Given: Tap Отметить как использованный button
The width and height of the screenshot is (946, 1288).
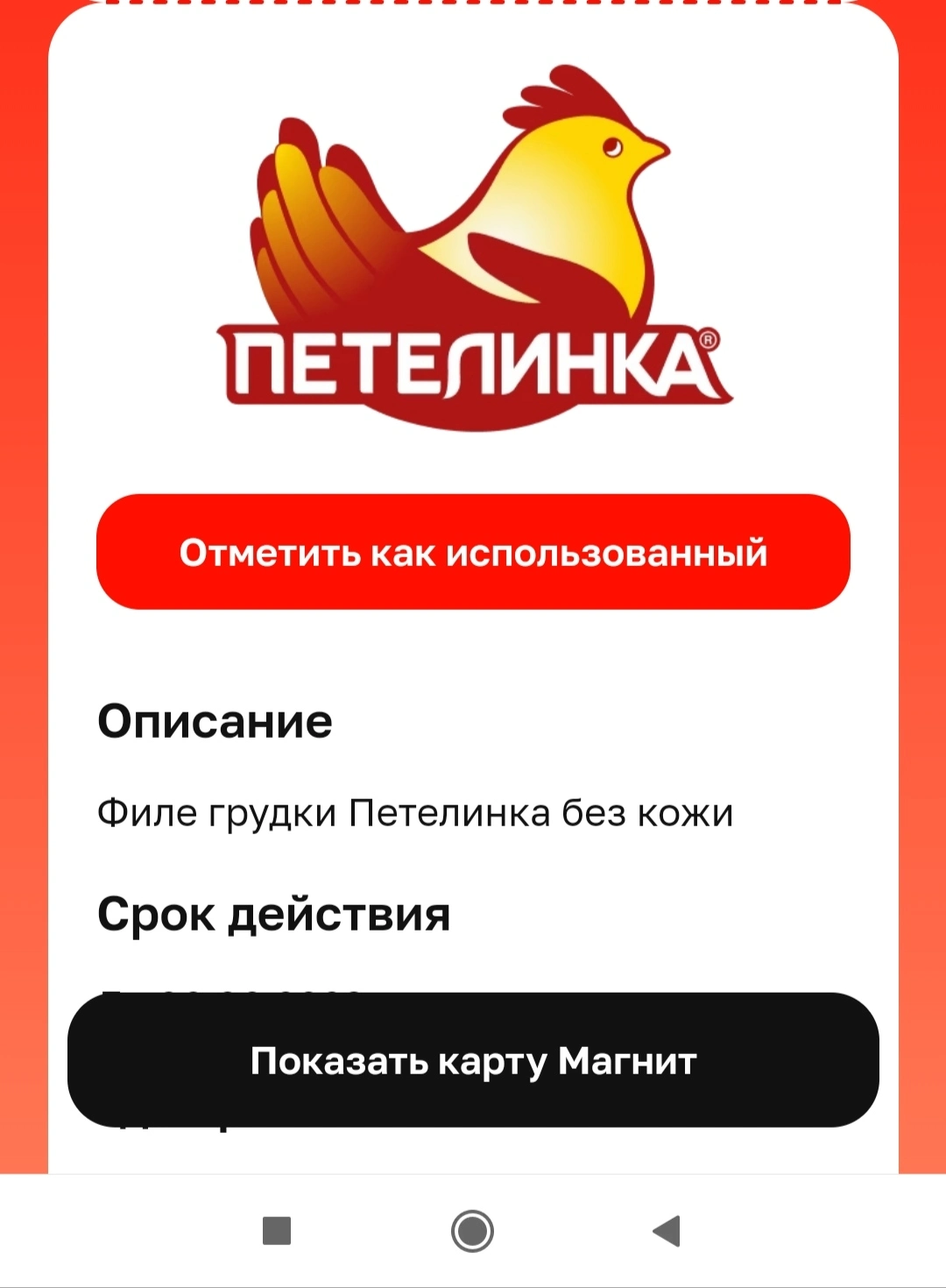Looking at the screenshot, I should 473,552.
